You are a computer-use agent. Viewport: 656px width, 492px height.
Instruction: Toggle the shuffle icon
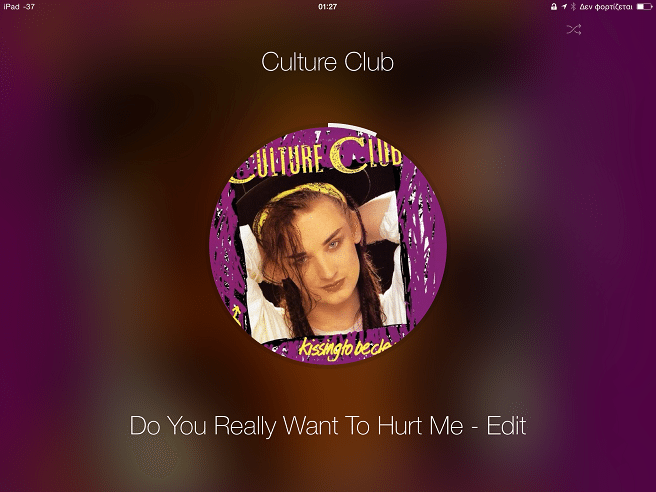pos(573,30)
